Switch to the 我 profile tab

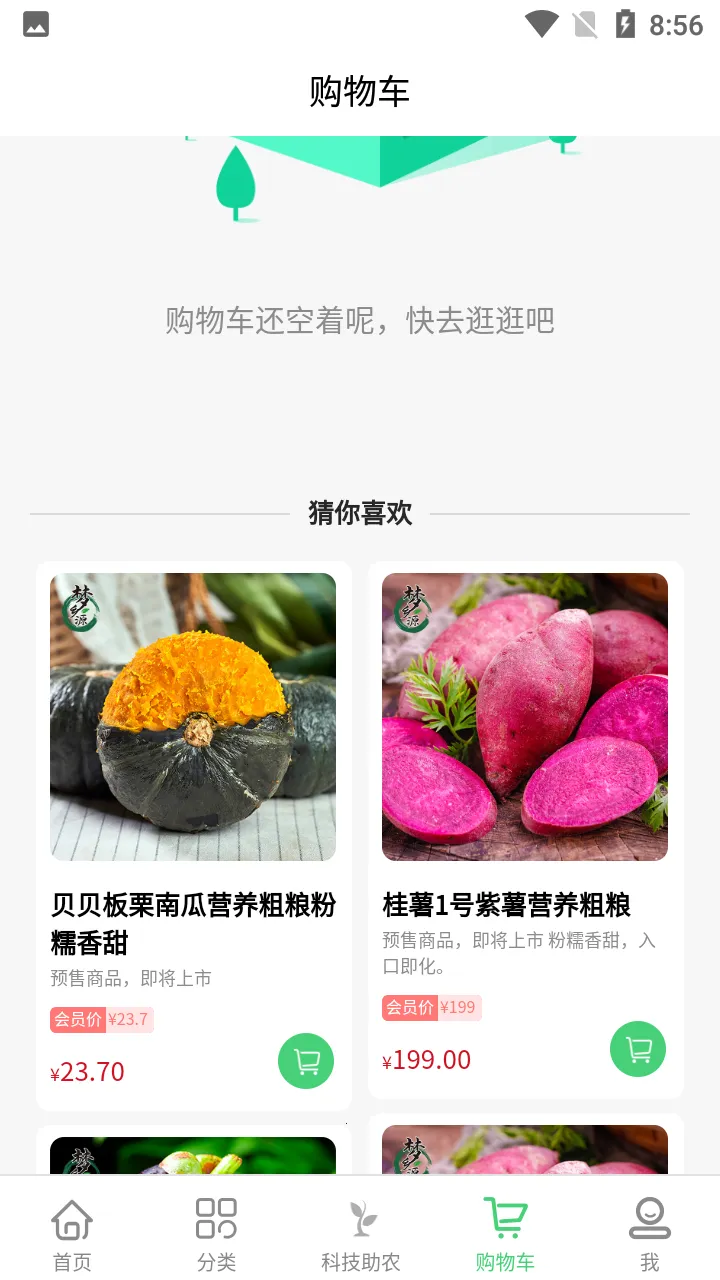[649, 1234]
